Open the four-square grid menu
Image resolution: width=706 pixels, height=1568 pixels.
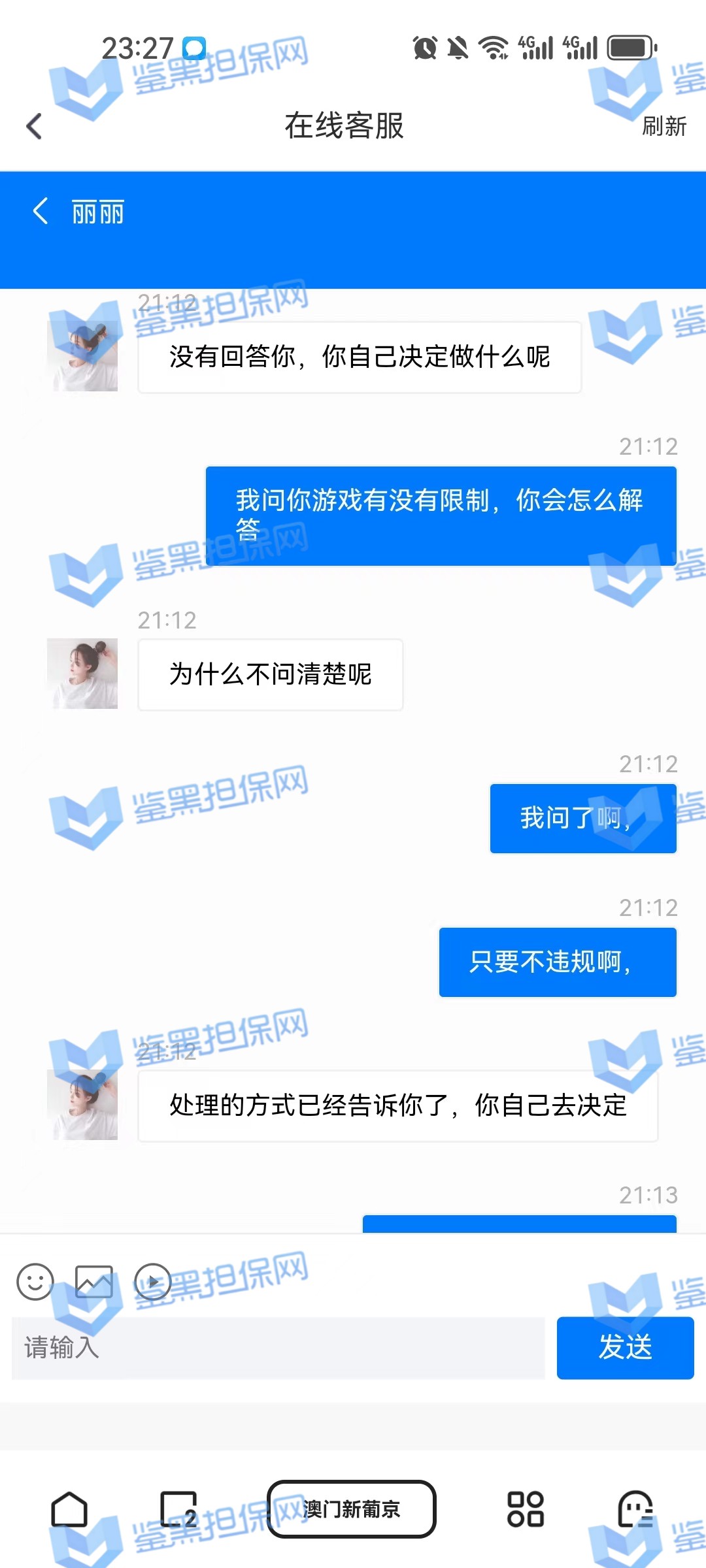[x=526, y=1509]
